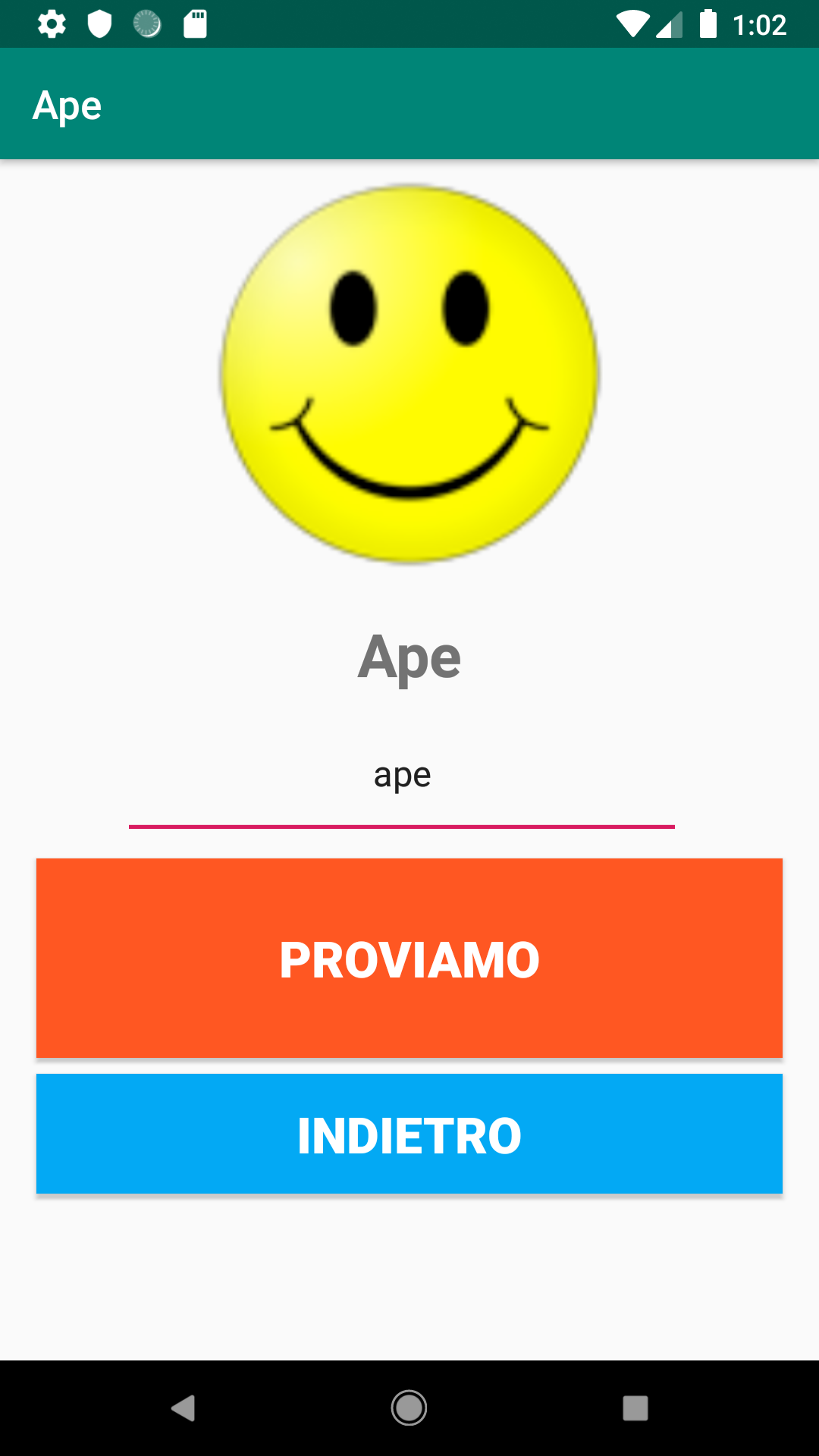Screen dimensions: 819x1456
Task: Focus the text field containing "ape"
Action: 402,777
